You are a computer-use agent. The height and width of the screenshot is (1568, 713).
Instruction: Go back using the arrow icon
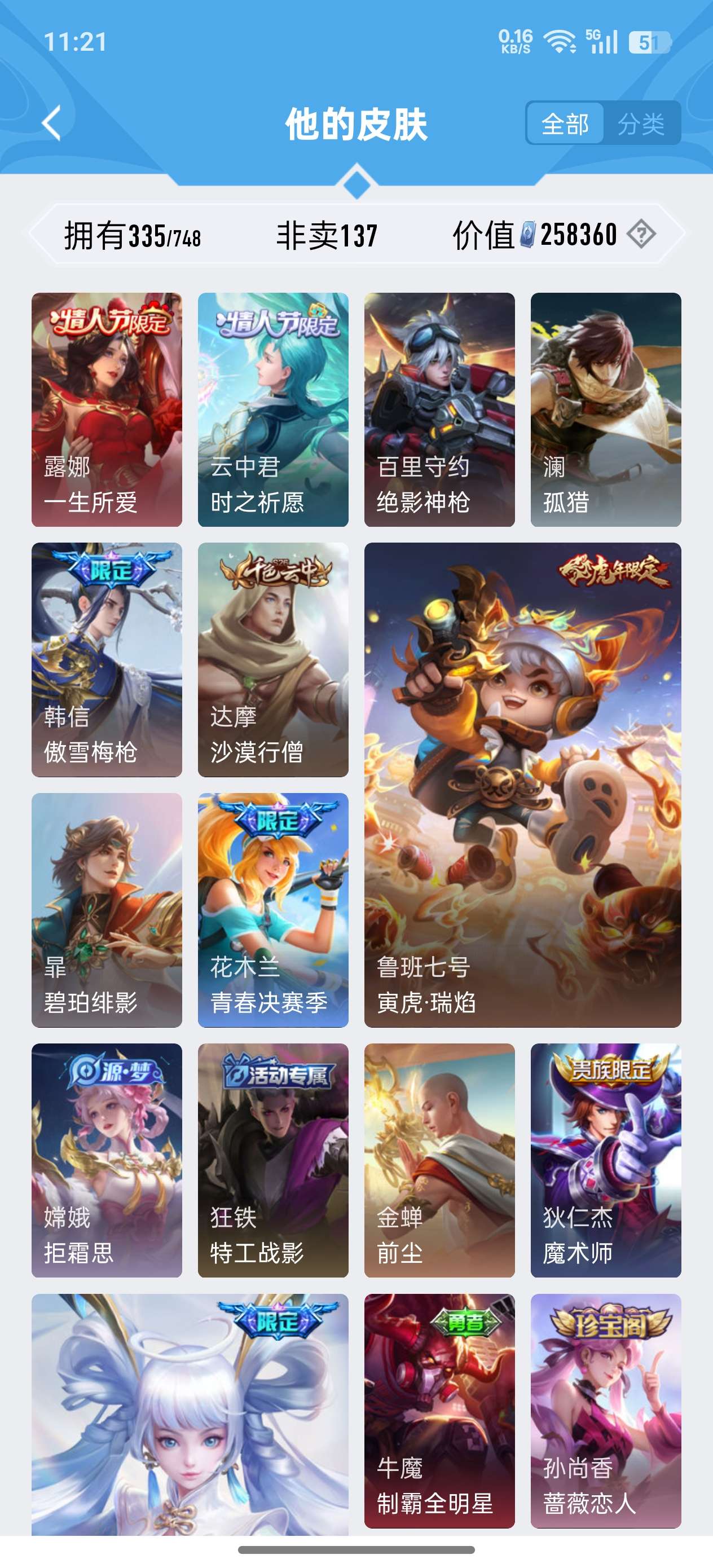click(x=52, y=124)
